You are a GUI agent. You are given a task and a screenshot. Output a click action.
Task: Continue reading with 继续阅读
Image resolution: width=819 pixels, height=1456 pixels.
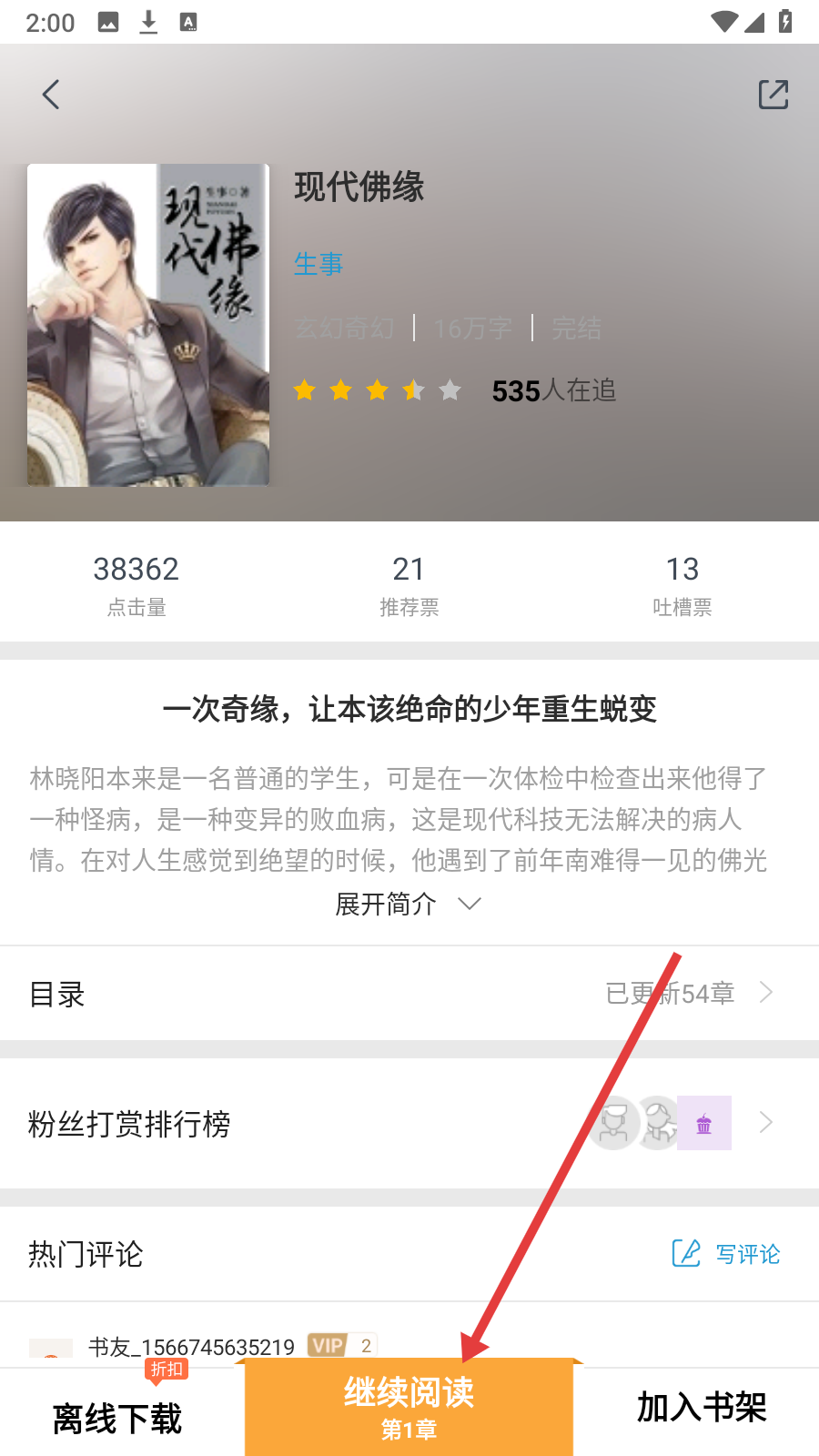409,1406
